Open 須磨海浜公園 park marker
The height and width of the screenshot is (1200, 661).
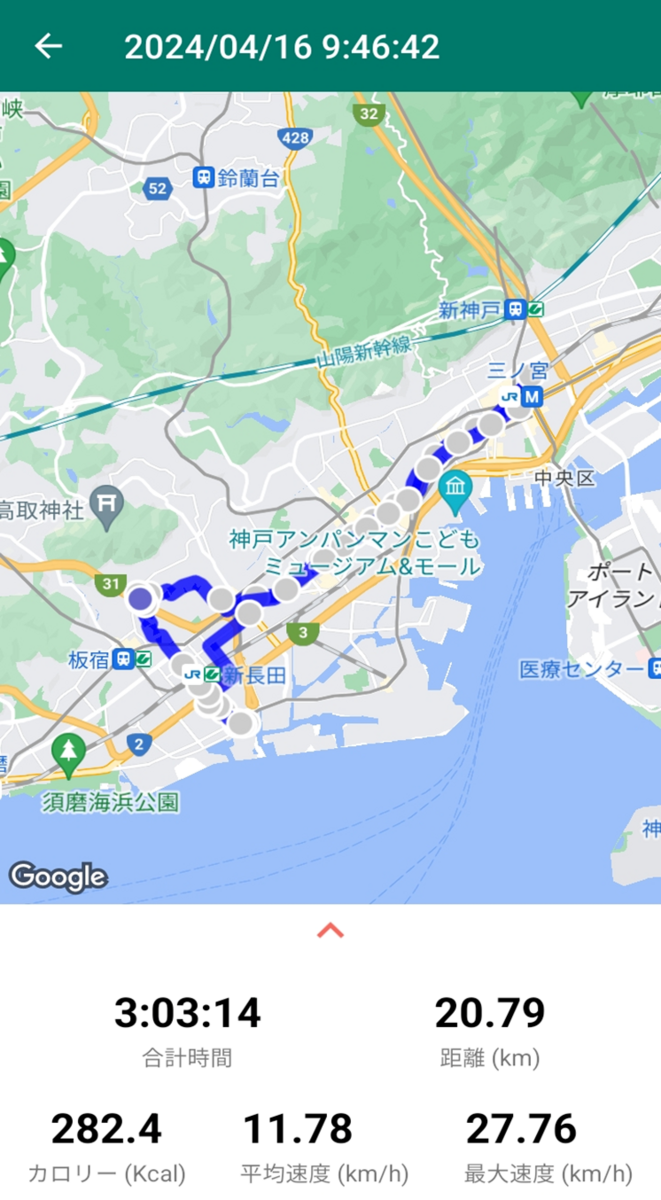(x=69, y=755)
